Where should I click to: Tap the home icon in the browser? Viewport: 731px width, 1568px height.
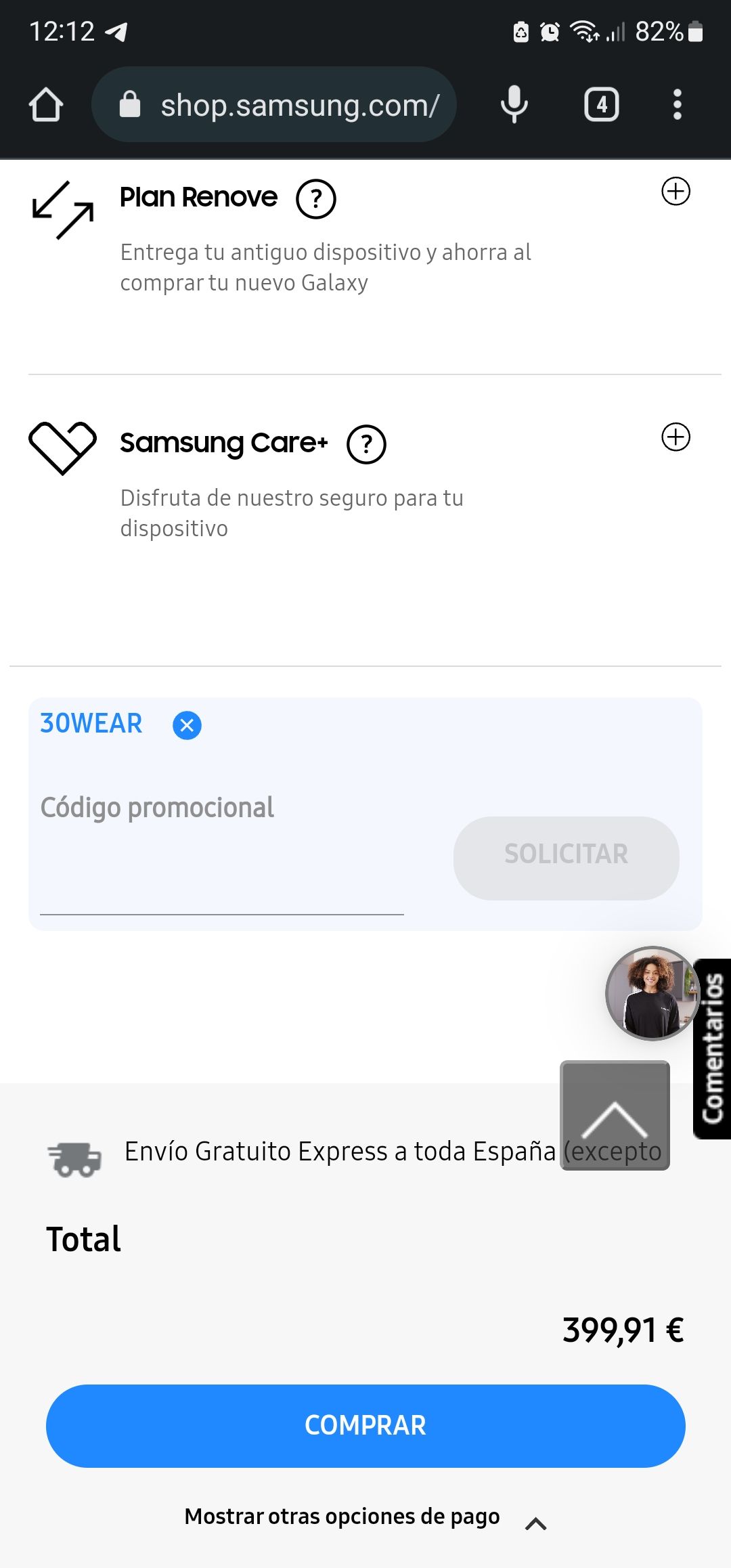pyautogui.click(x=45, y=104)
